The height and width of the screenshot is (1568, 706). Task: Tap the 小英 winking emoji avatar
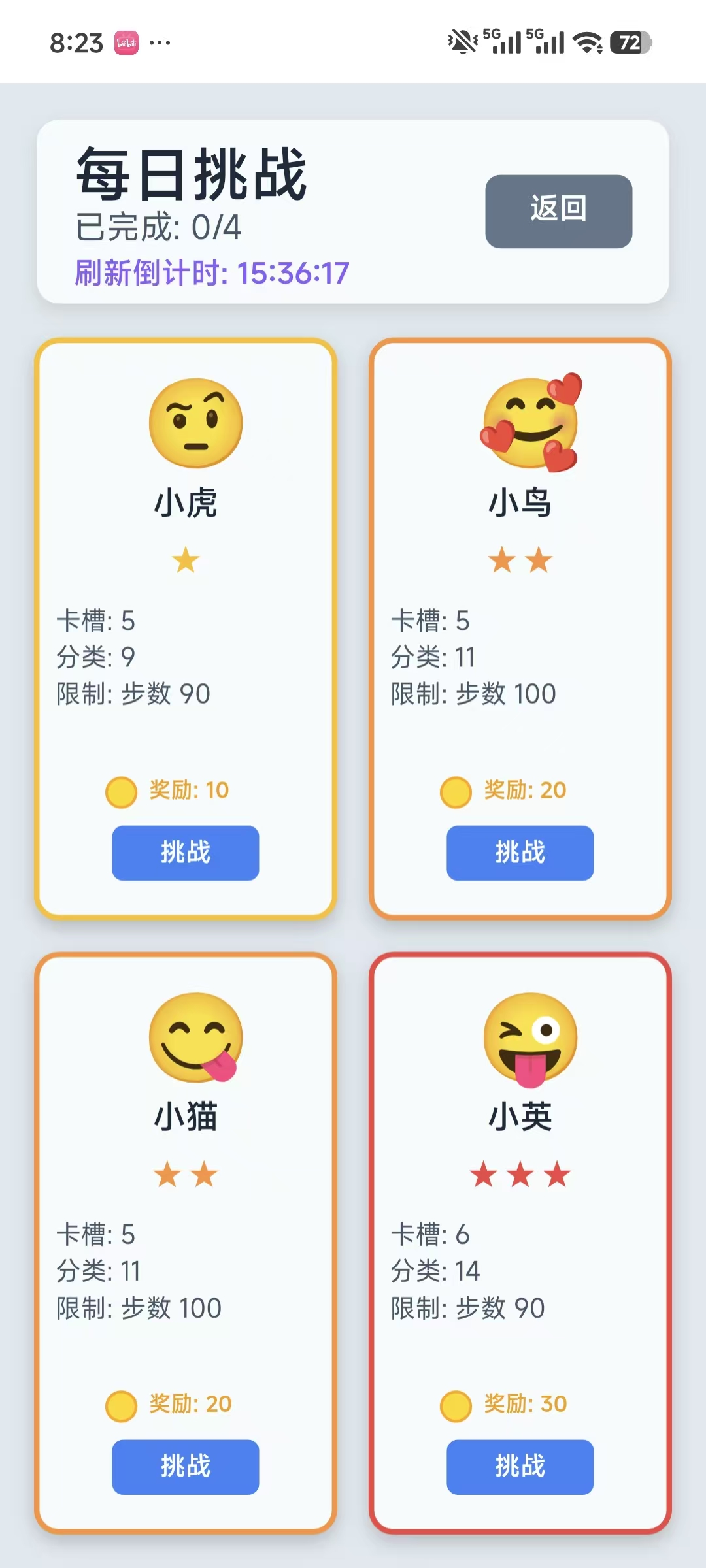(x=529, y=1039)
